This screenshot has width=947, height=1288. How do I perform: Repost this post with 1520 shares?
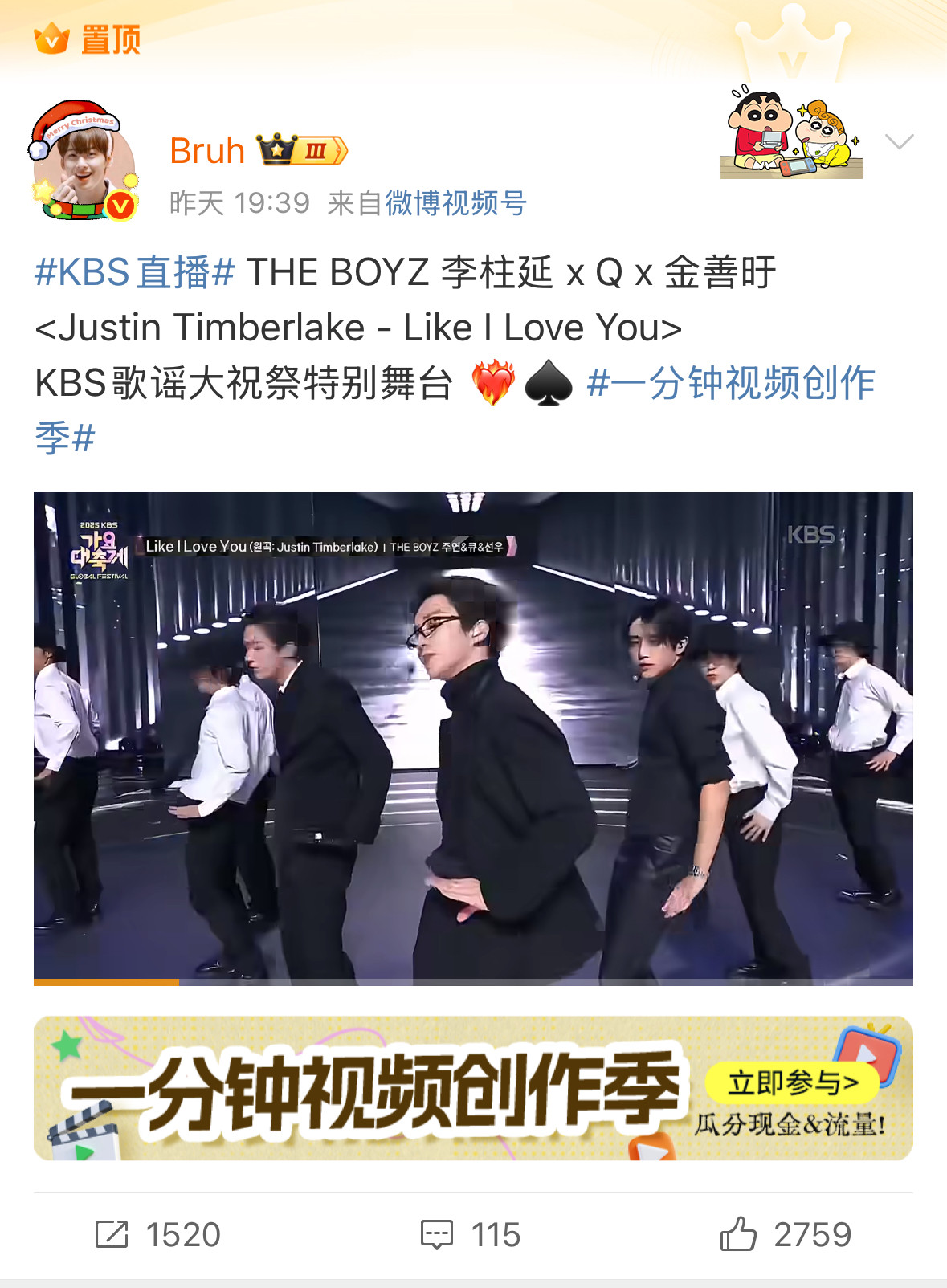click(x=157, y=1234)
